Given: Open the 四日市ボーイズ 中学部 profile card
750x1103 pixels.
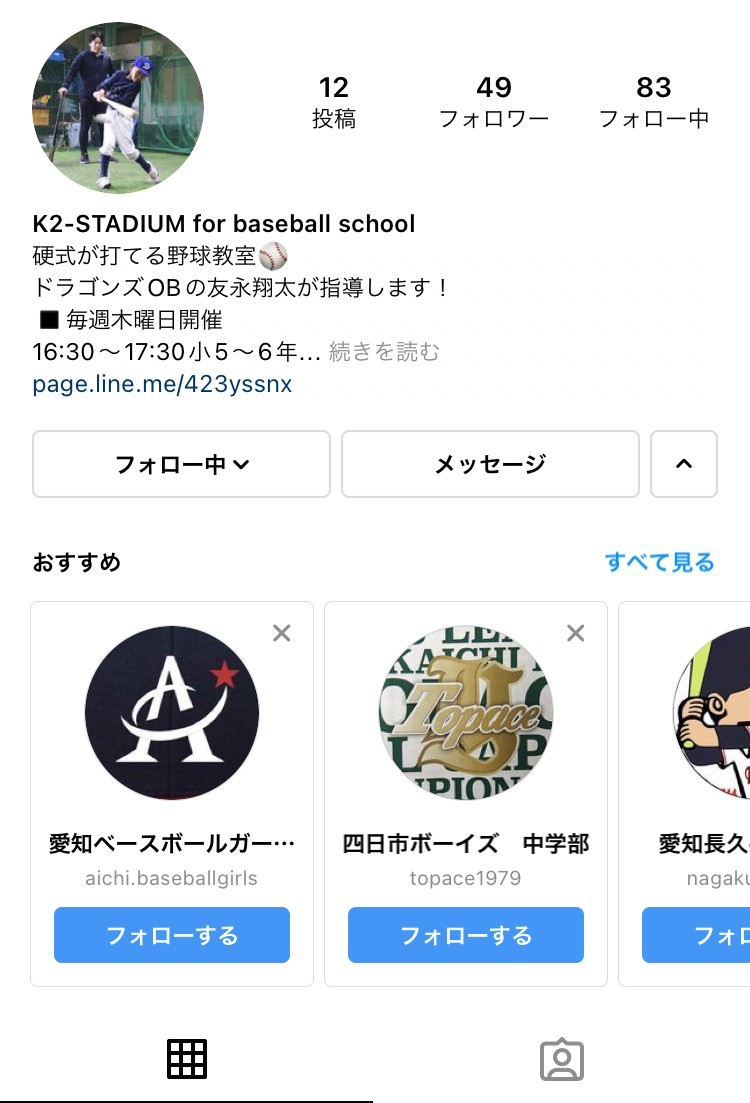Looking at the screenshot, I should tap(466, 714).
